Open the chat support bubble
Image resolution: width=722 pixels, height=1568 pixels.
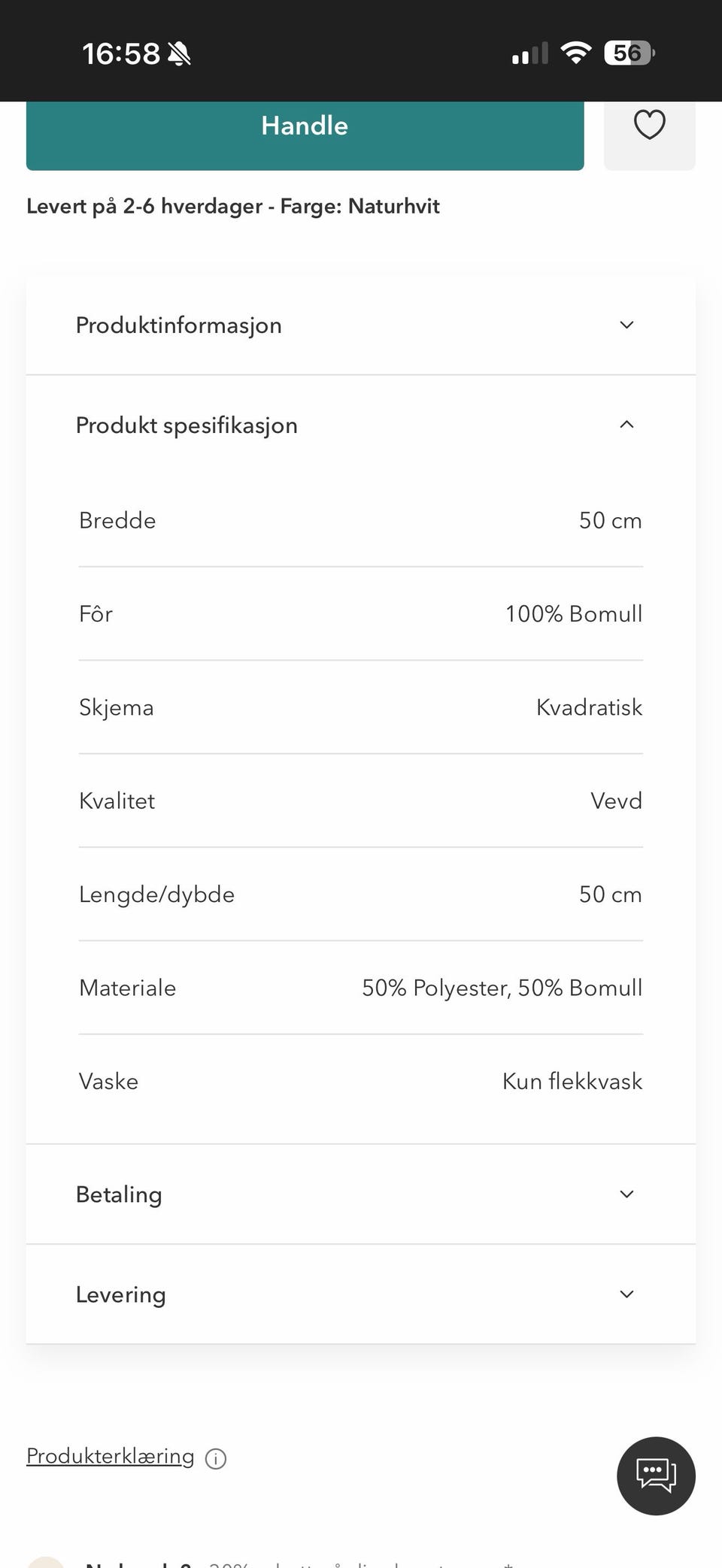click(655, 1476)
